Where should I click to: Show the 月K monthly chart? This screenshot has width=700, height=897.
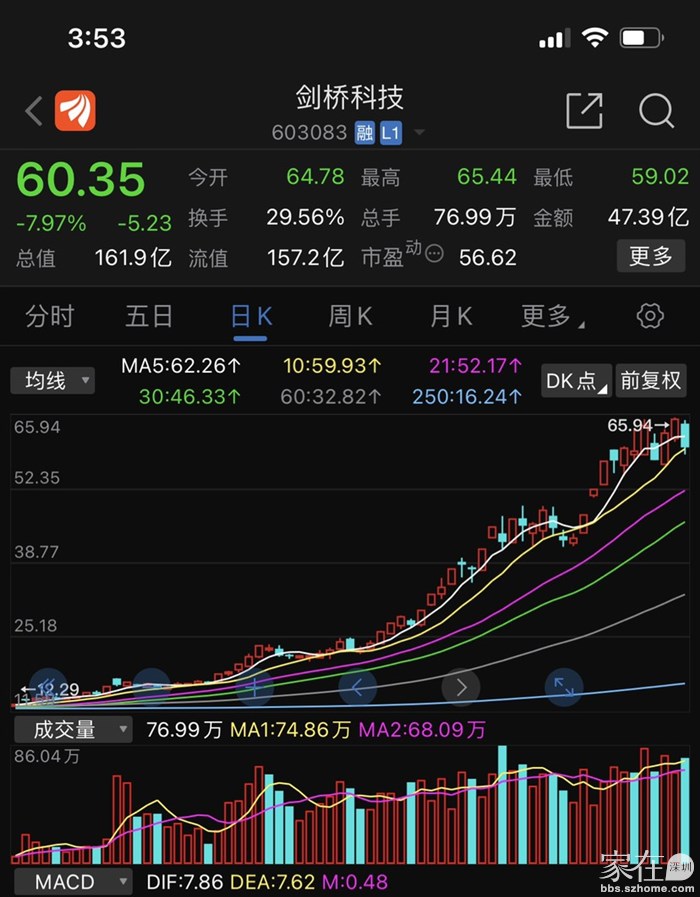pyautogui.click(x=450, y=317)
